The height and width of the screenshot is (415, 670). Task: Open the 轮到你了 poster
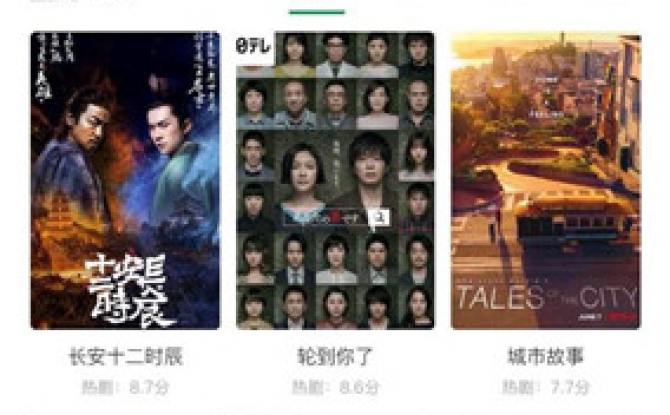click(335, 181)
